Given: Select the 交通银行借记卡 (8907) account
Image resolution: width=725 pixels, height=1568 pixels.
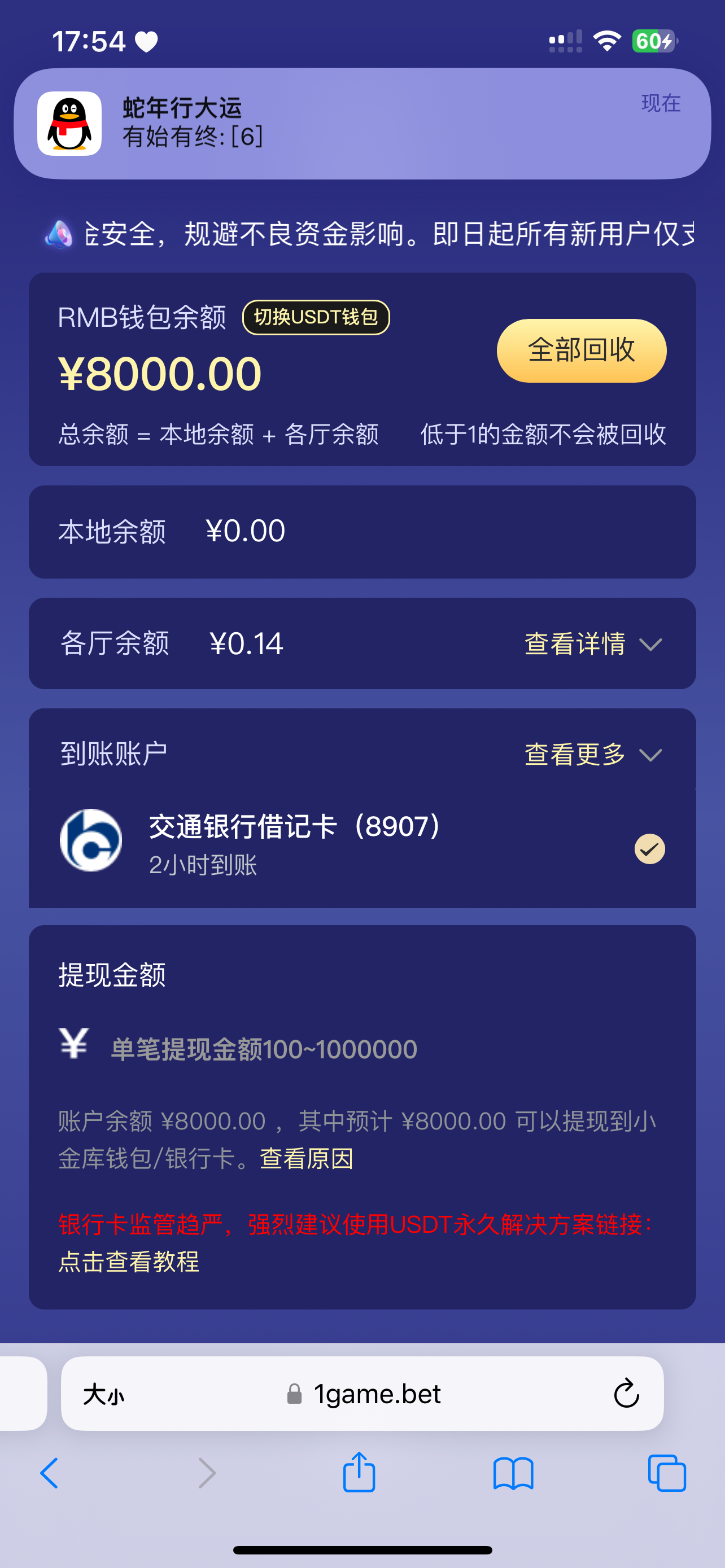Looking at the screenshot, I should pos(362,846).
